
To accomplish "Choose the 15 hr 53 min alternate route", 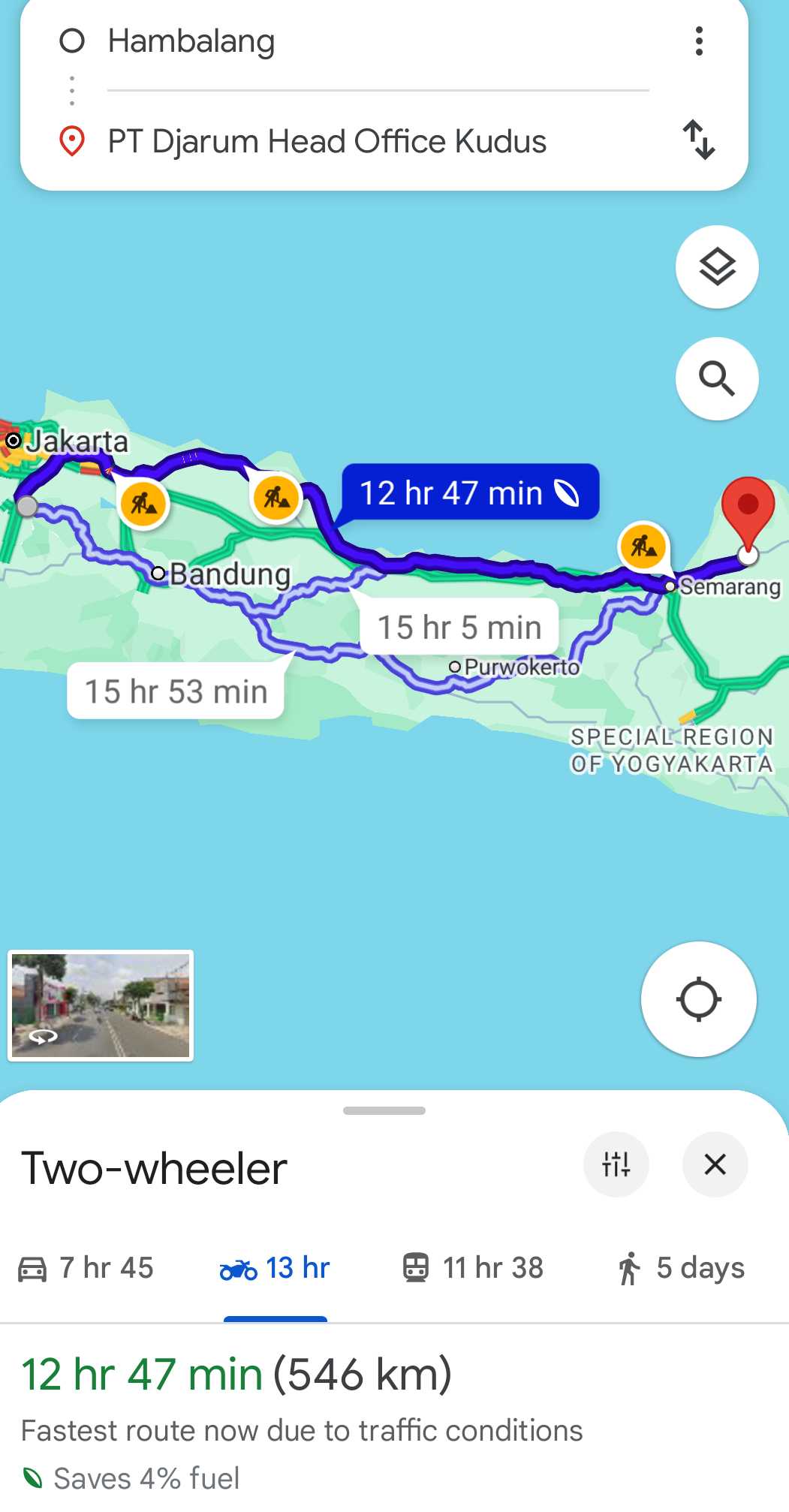I will point(176,691).
